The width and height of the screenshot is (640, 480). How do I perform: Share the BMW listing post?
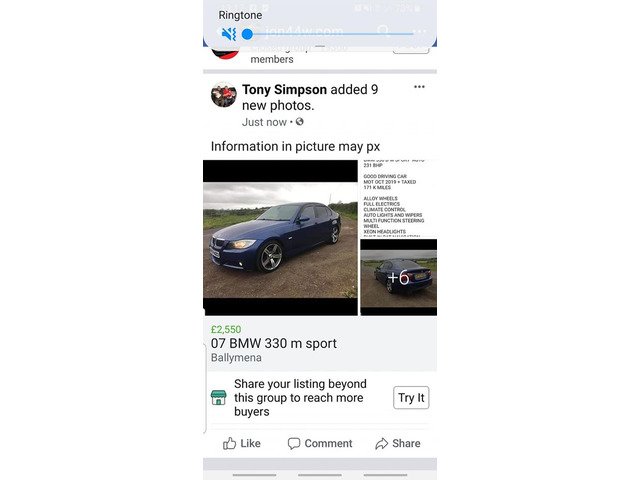(397, 443)
